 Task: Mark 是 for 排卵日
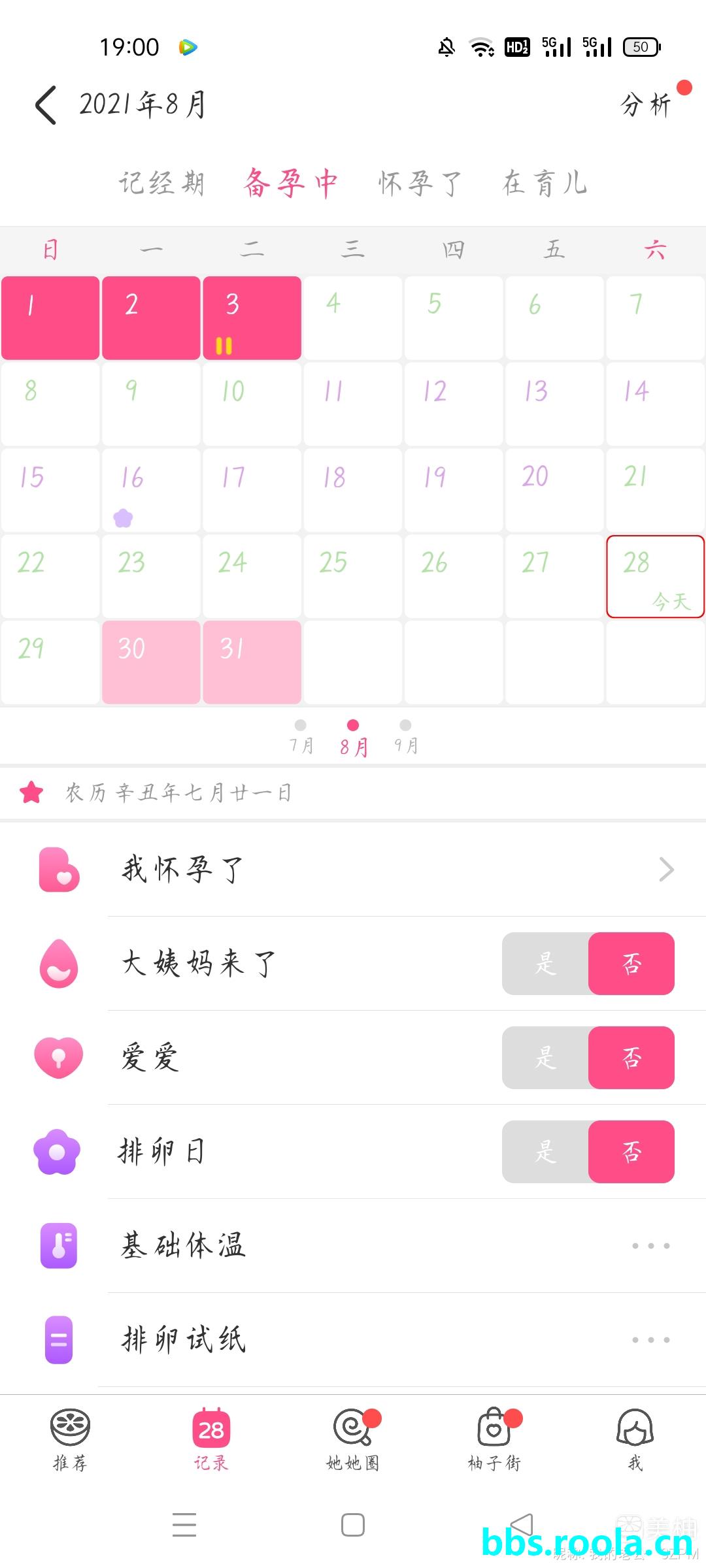point(545,1152)
